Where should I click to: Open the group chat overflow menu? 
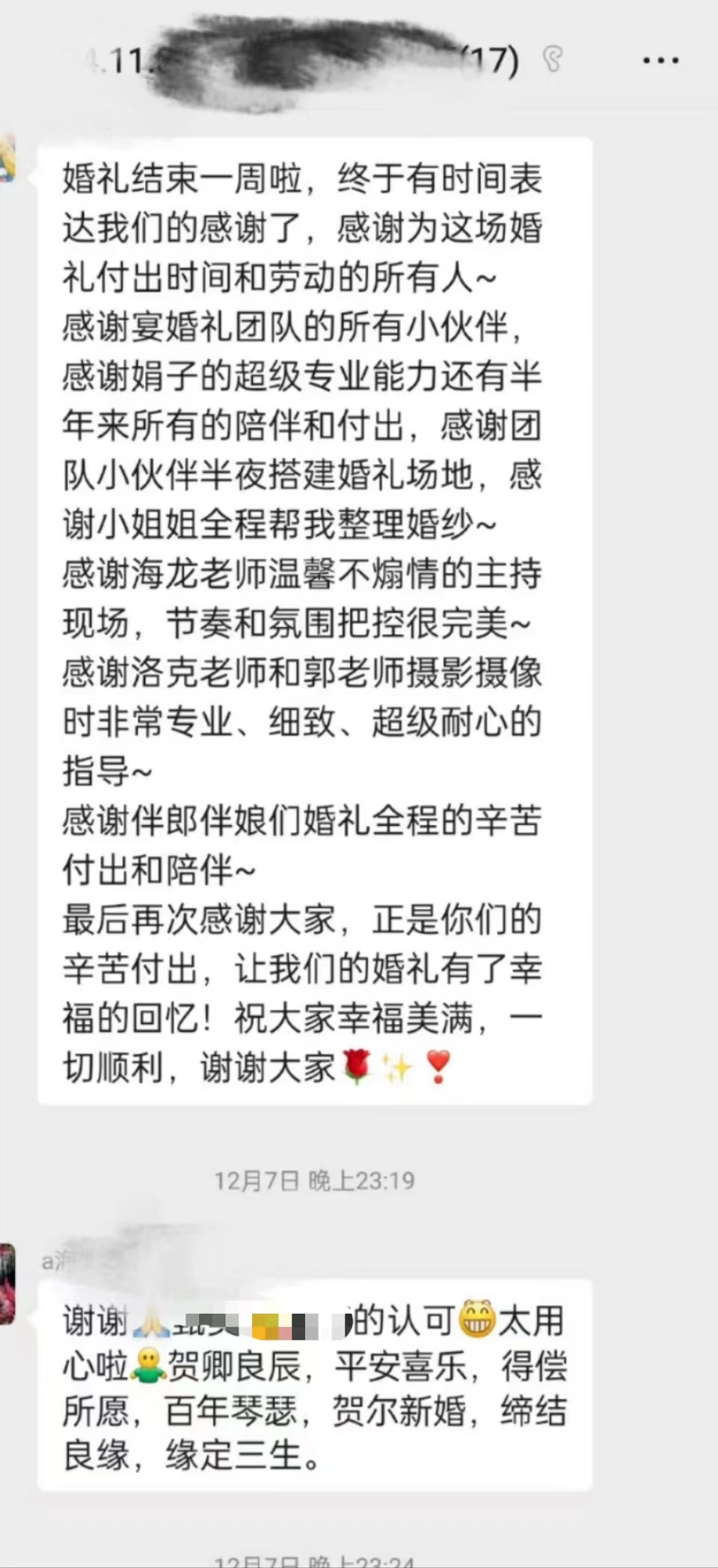660,61
